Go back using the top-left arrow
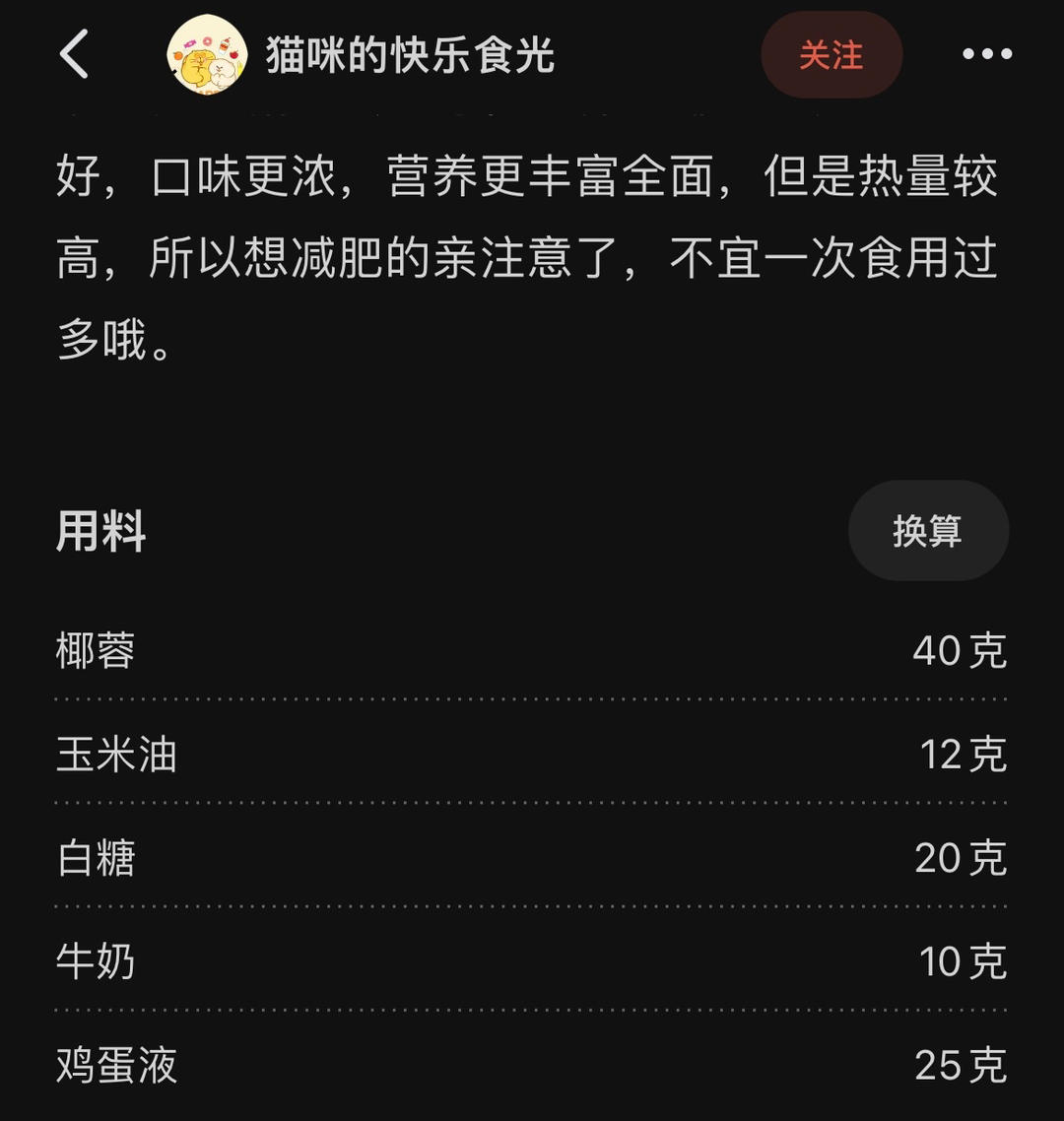The height and width of the screenshot is (1121, 1064). tap(75, 54)
